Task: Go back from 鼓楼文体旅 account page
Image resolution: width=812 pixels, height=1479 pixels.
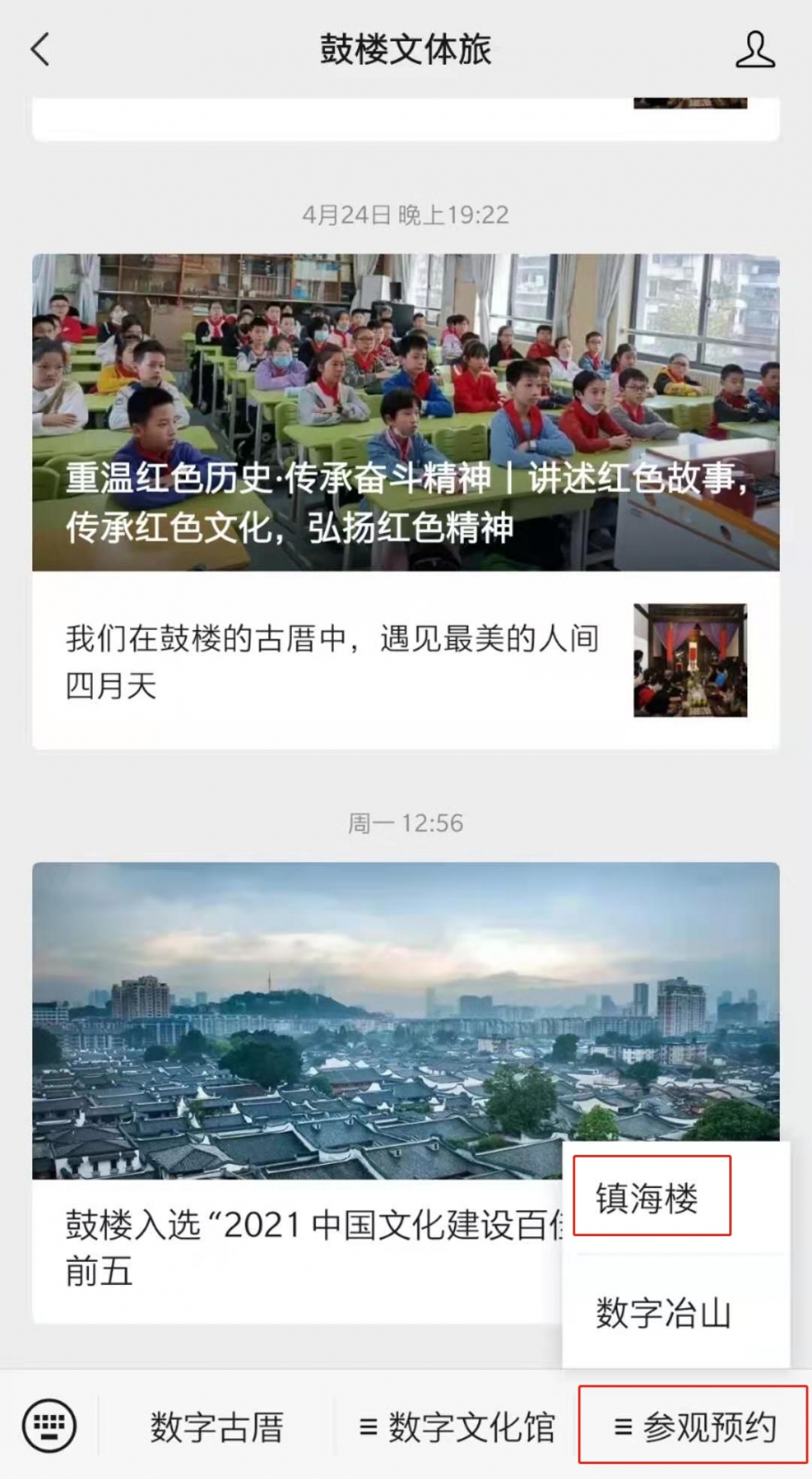Action: 40,50
